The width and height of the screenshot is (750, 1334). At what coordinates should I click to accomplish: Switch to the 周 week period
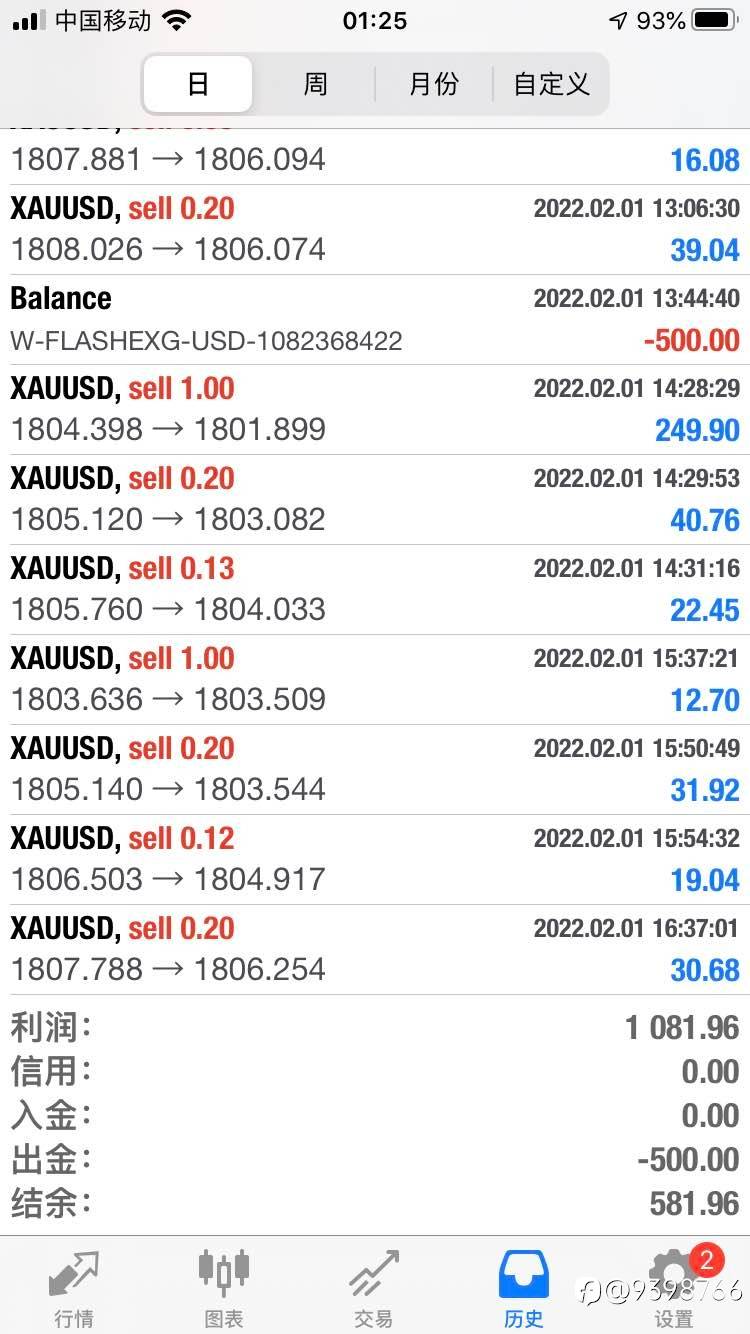pyautogui.click(x=315, y=84)
